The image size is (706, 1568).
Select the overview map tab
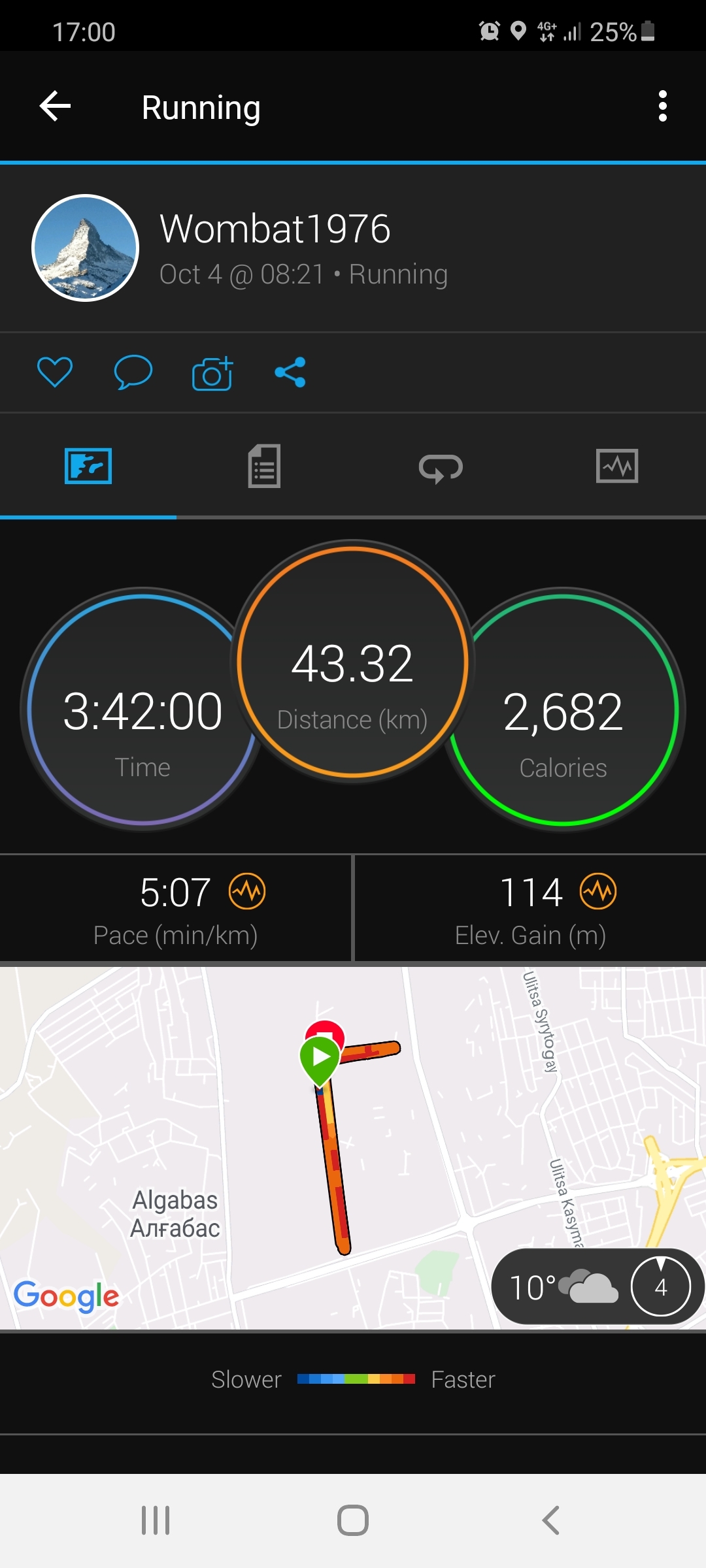pyautogui.click(x=88, y=466)
